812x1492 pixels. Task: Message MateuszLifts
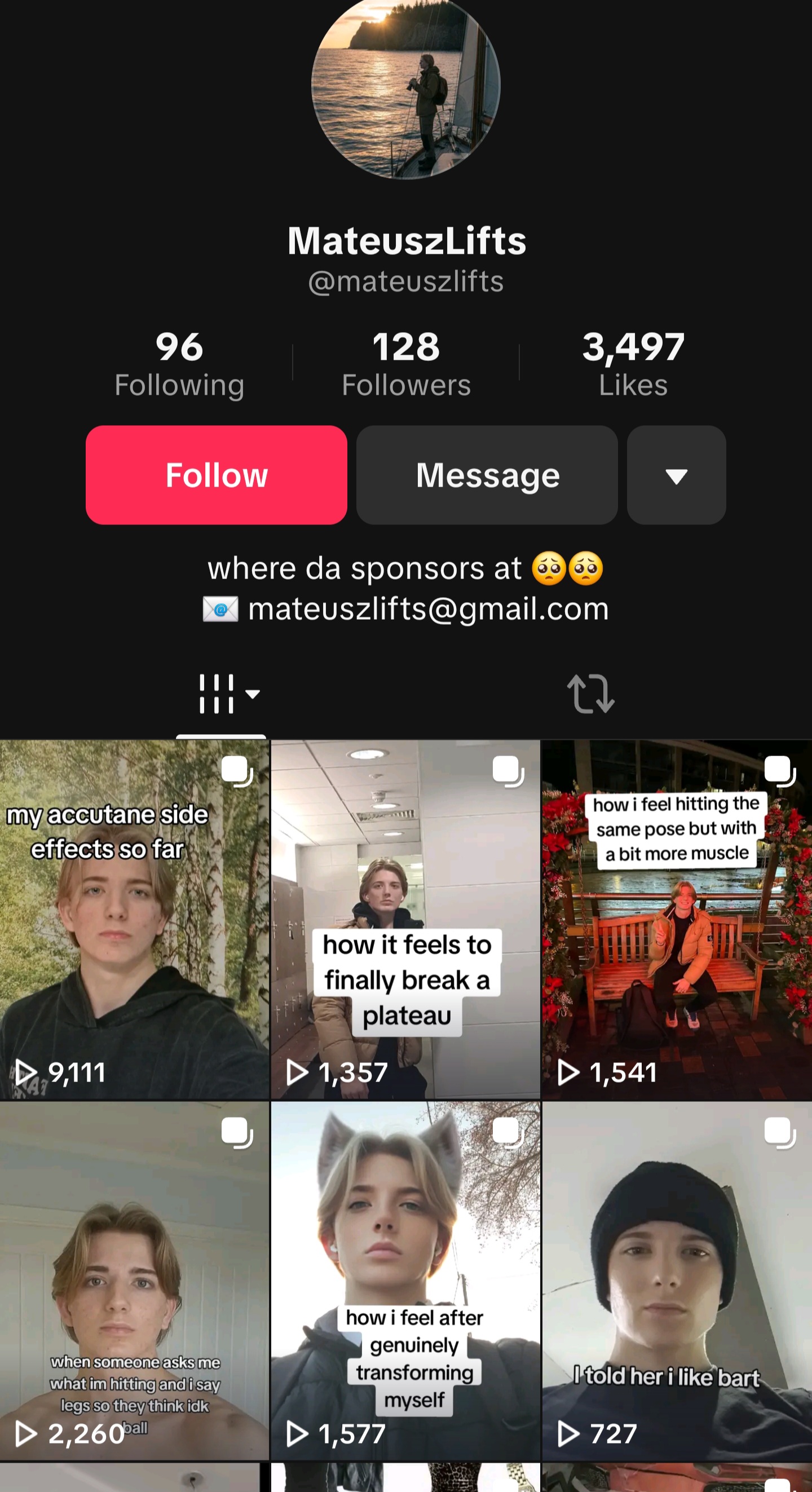[487, 475]
